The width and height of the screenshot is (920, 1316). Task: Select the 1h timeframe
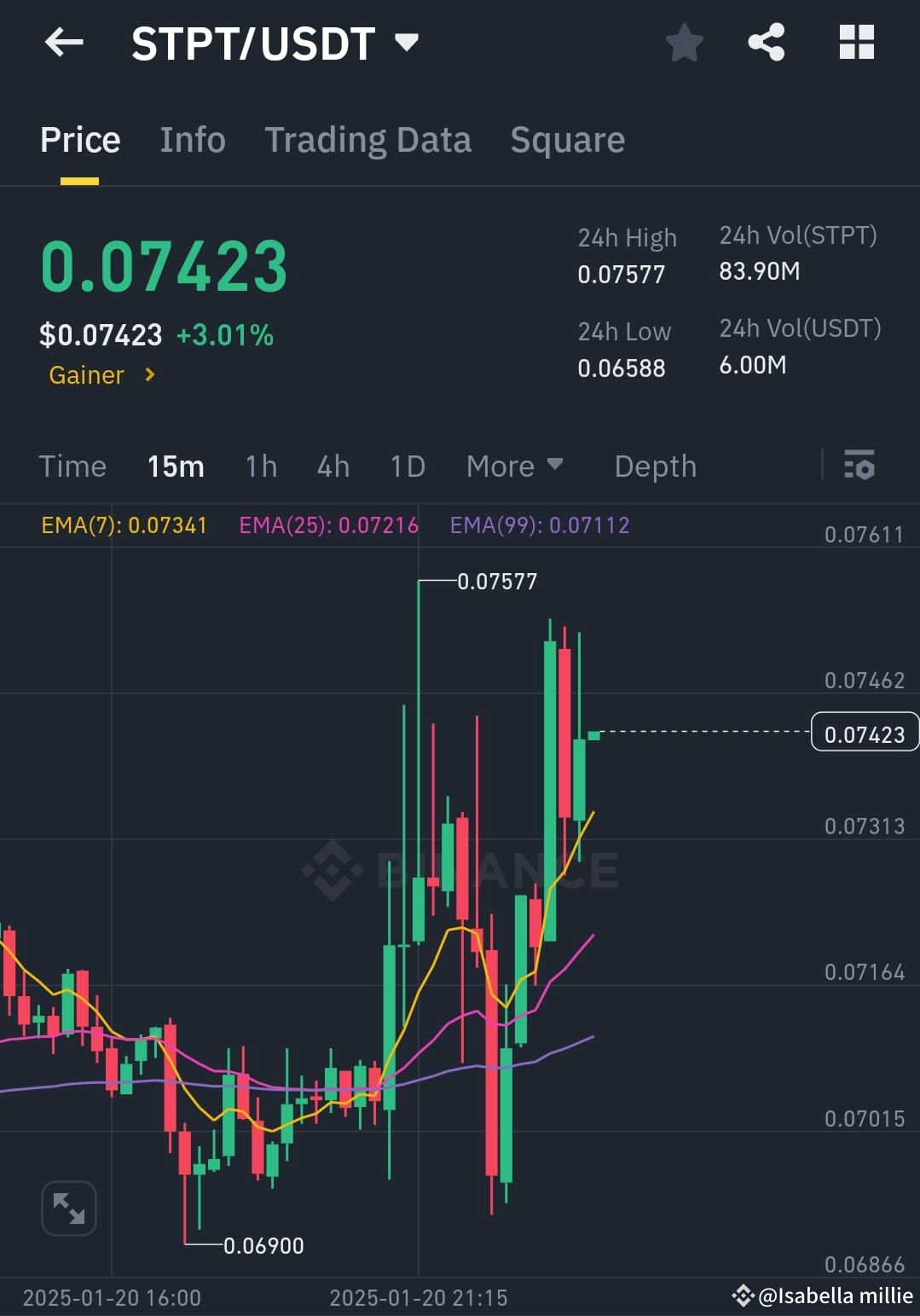261,466
